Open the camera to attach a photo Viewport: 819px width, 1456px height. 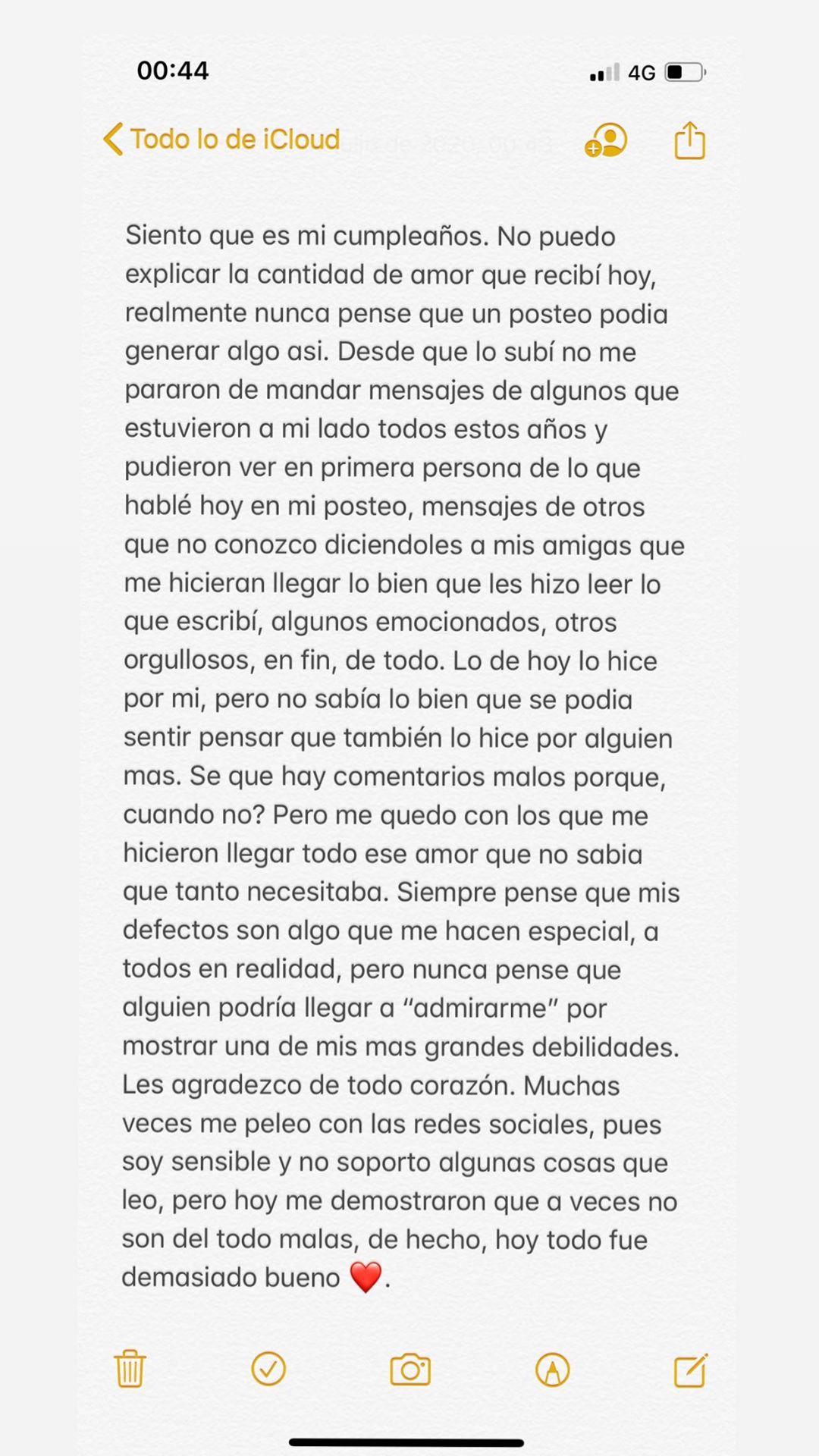pos(410,1370)
